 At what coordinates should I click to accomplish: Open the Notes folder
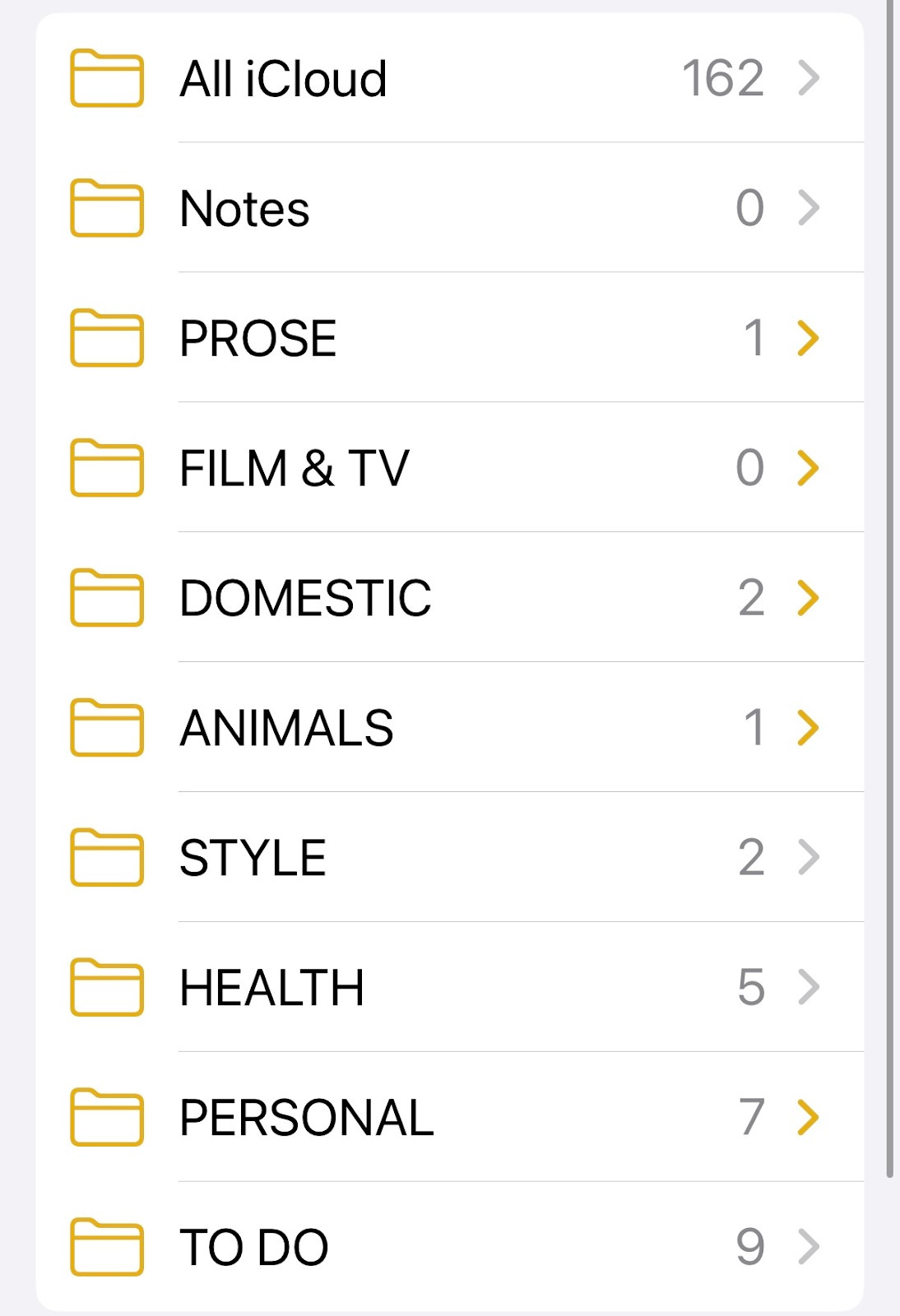point(245,209)
